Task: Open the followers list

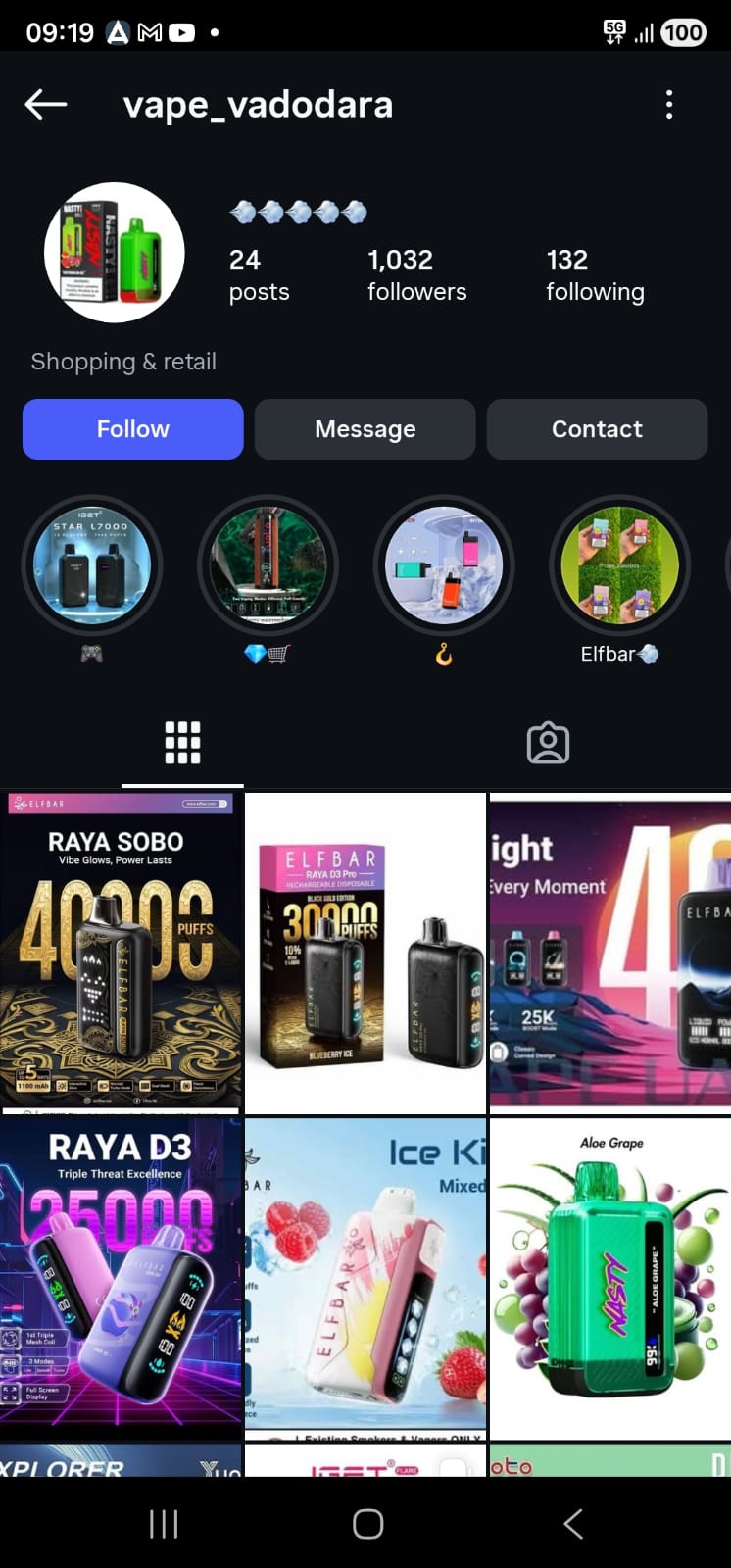Action: [x=416, y=274]
